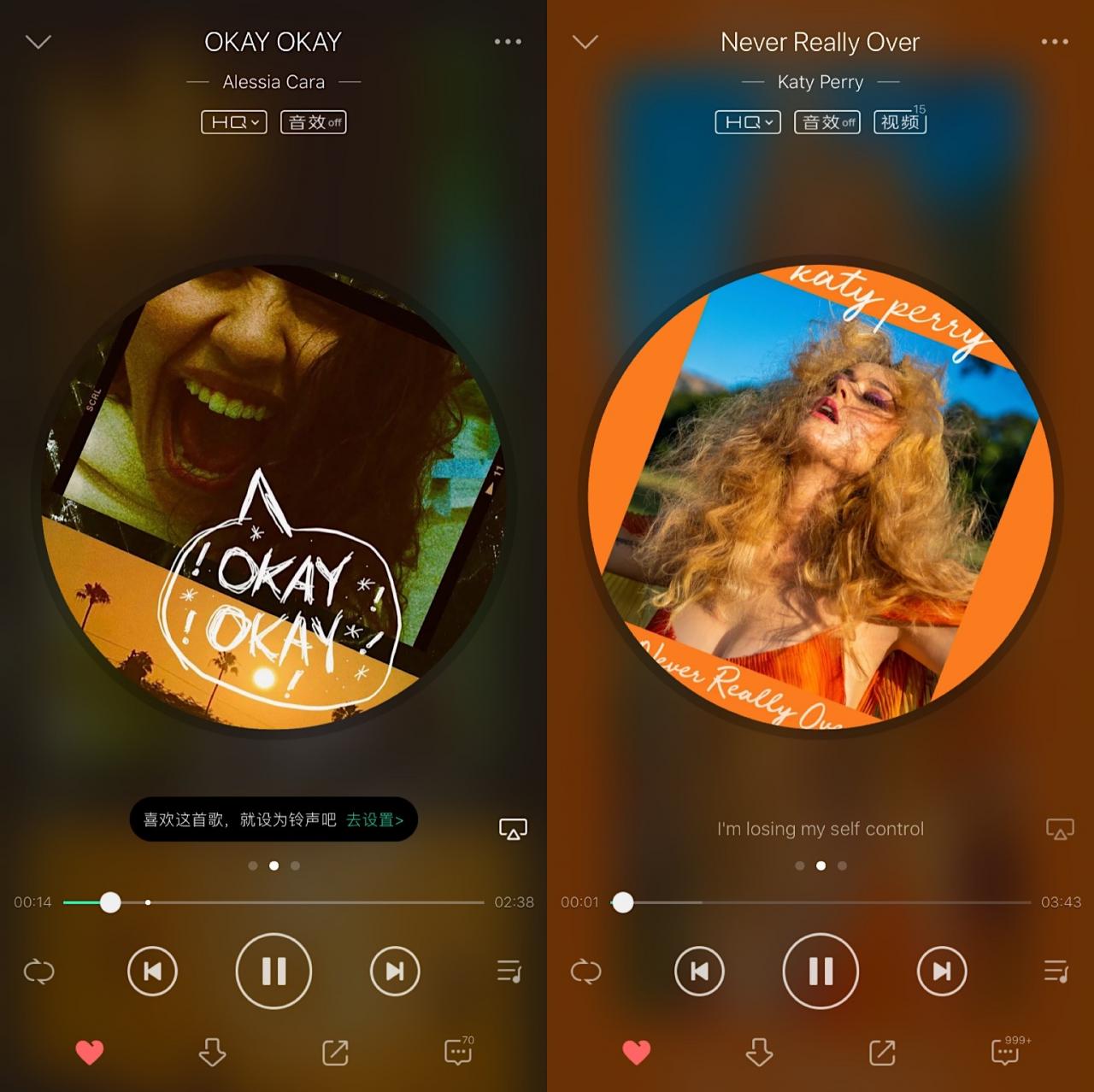Screen dimensions: 1094x1092
Task: Open AirPlay casting in OKAY OKAY player
Action: pyautogui.click(x=513, y=828)
